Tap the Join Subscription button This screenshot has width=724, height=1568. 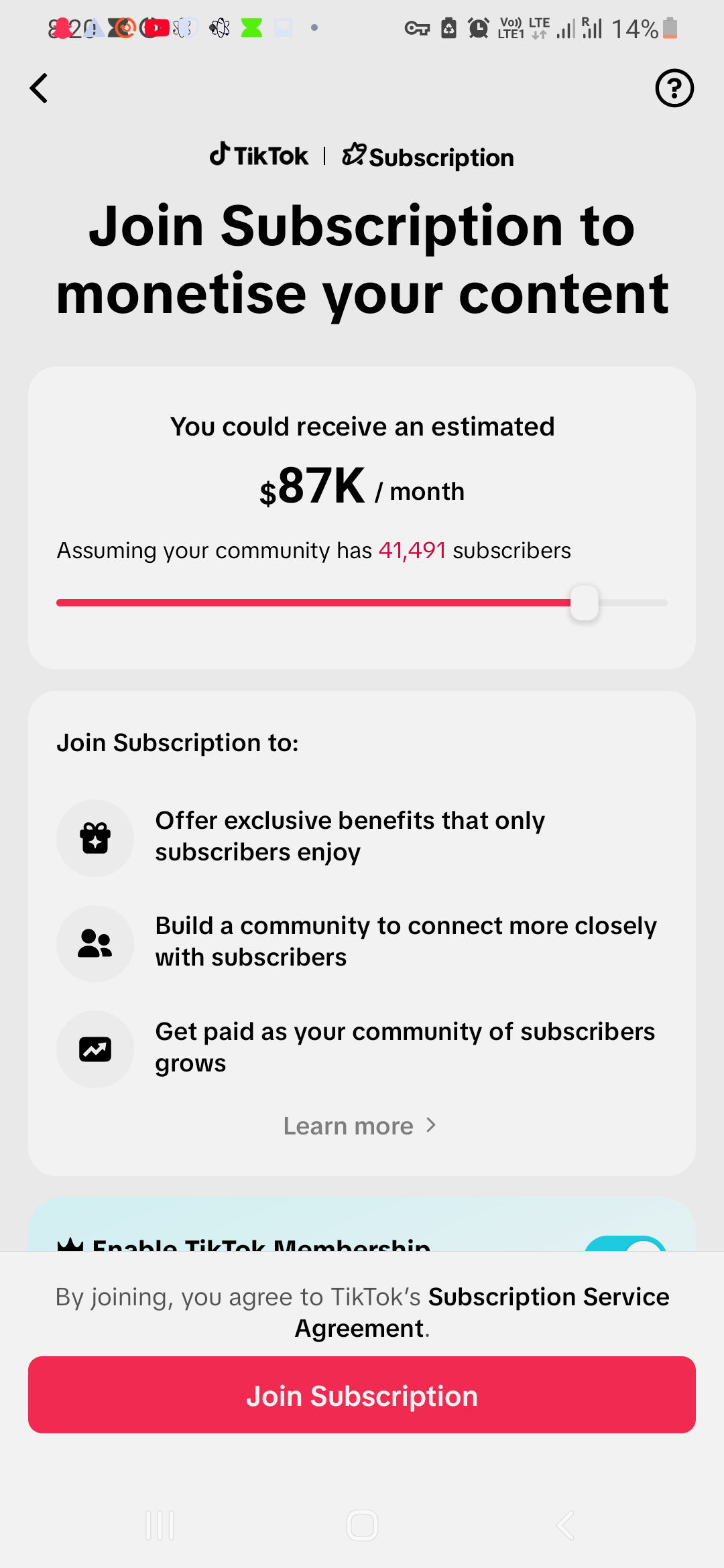[362, 1394]
